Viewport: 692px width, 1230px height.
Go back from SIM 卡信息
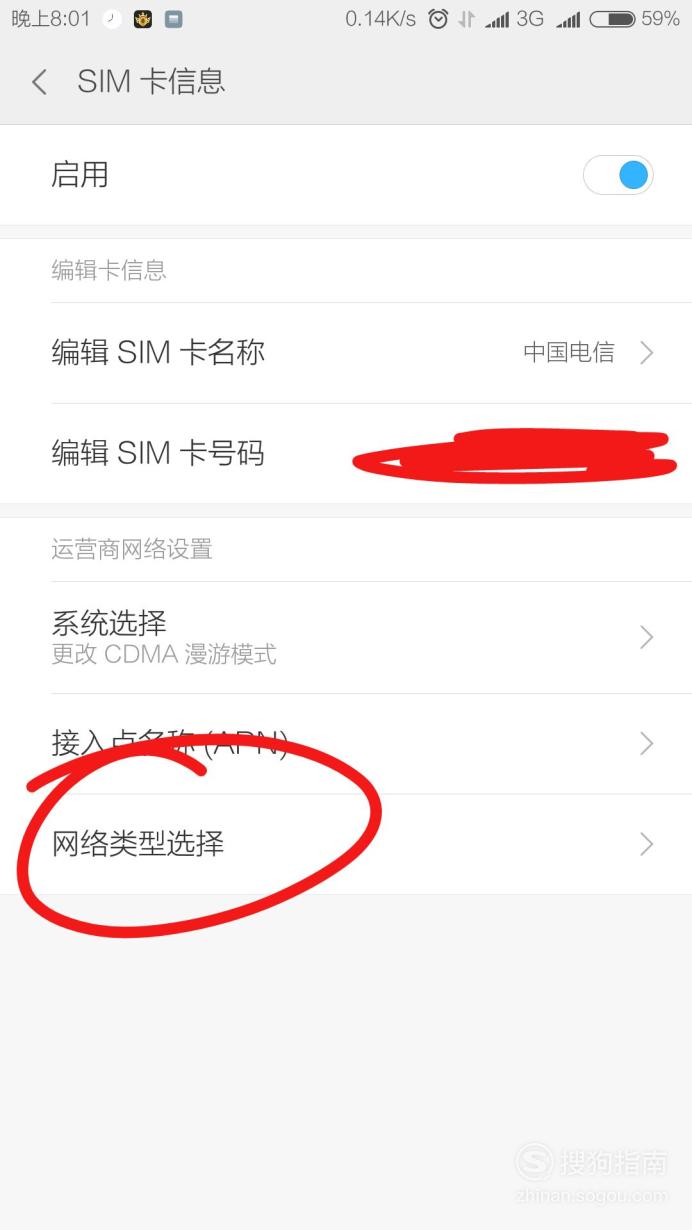click(40, 82)
